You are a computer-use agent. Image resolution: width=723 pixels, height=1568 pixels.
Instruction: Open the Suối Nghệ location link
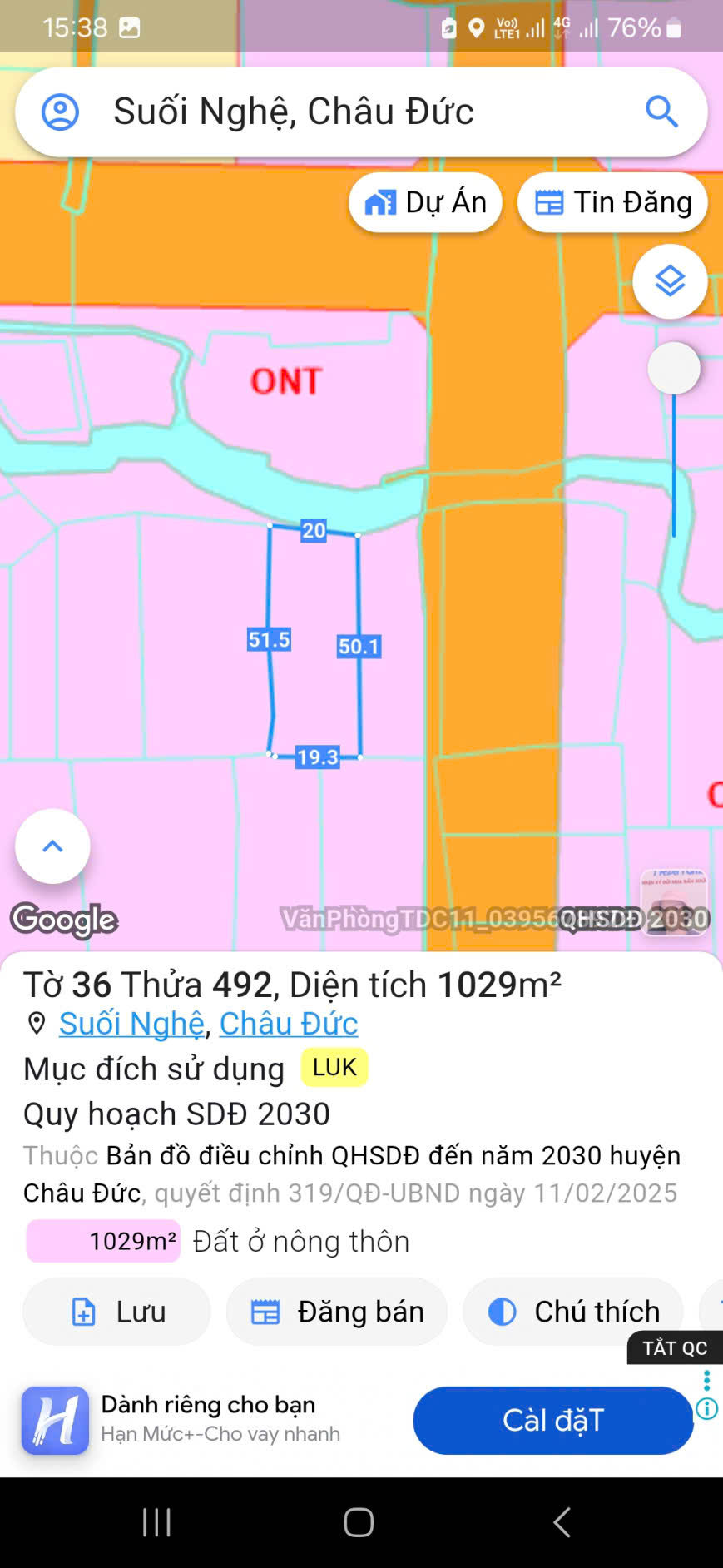(x=131, y=1023)
